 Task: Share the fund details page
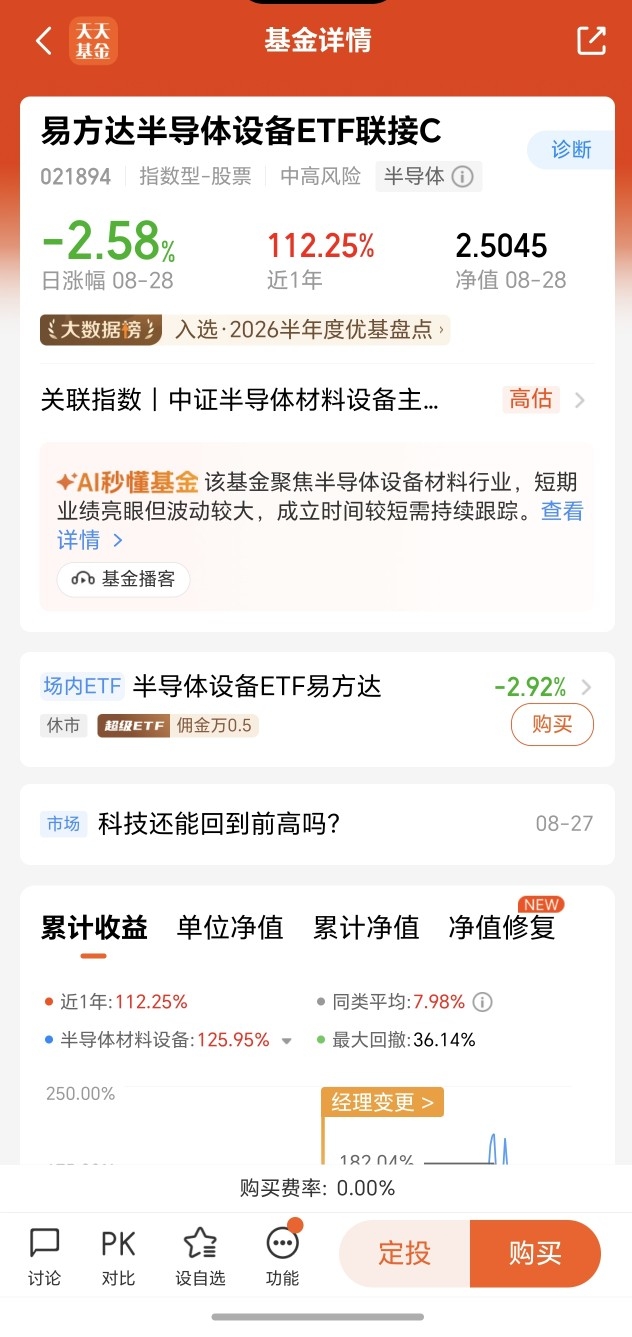click(x=591, y=40)
